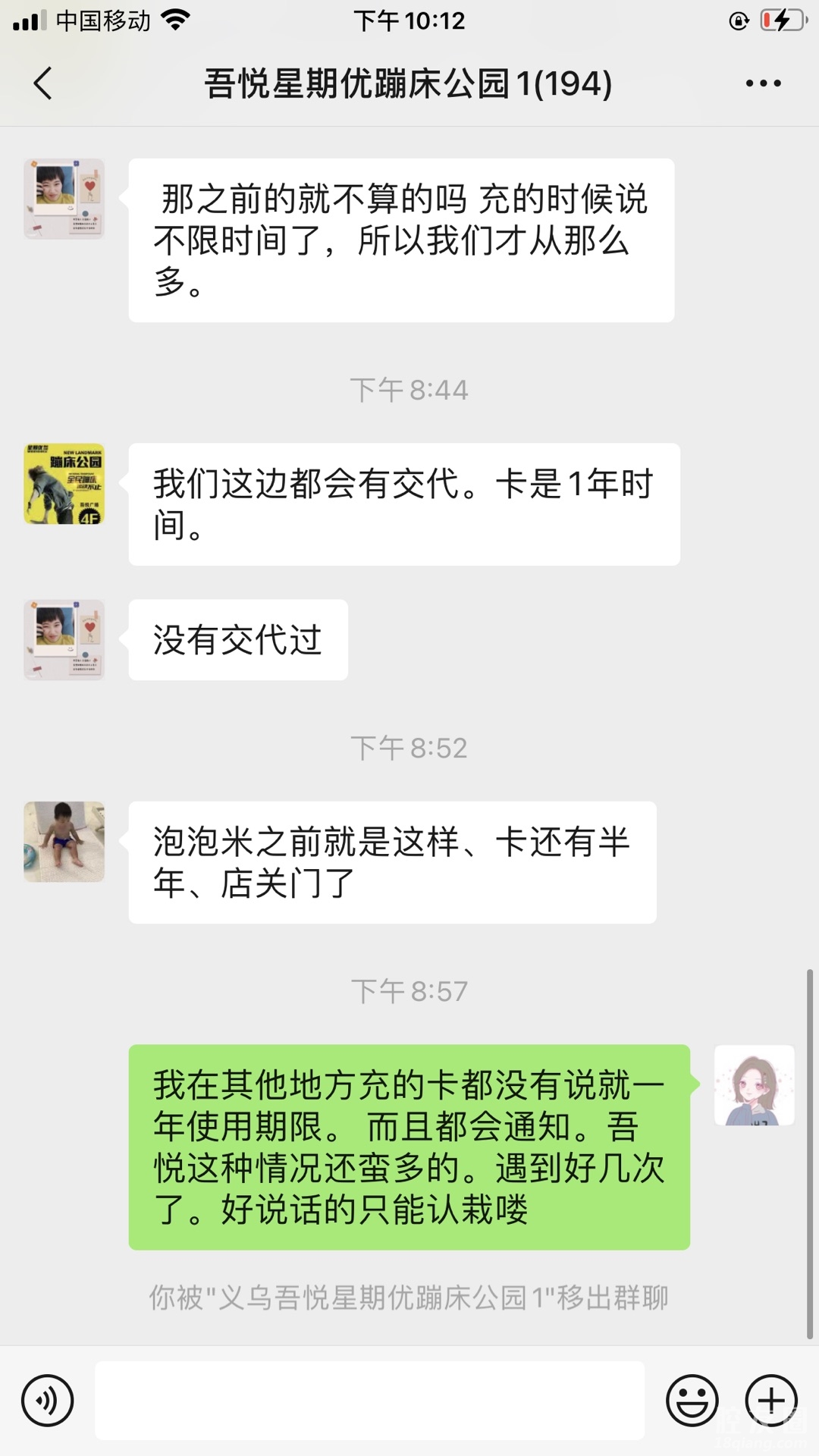This screenshot has width=819, height=1456.
Task: Open avatar of sender mentioning 泡泡米
Action: (64, 842)
